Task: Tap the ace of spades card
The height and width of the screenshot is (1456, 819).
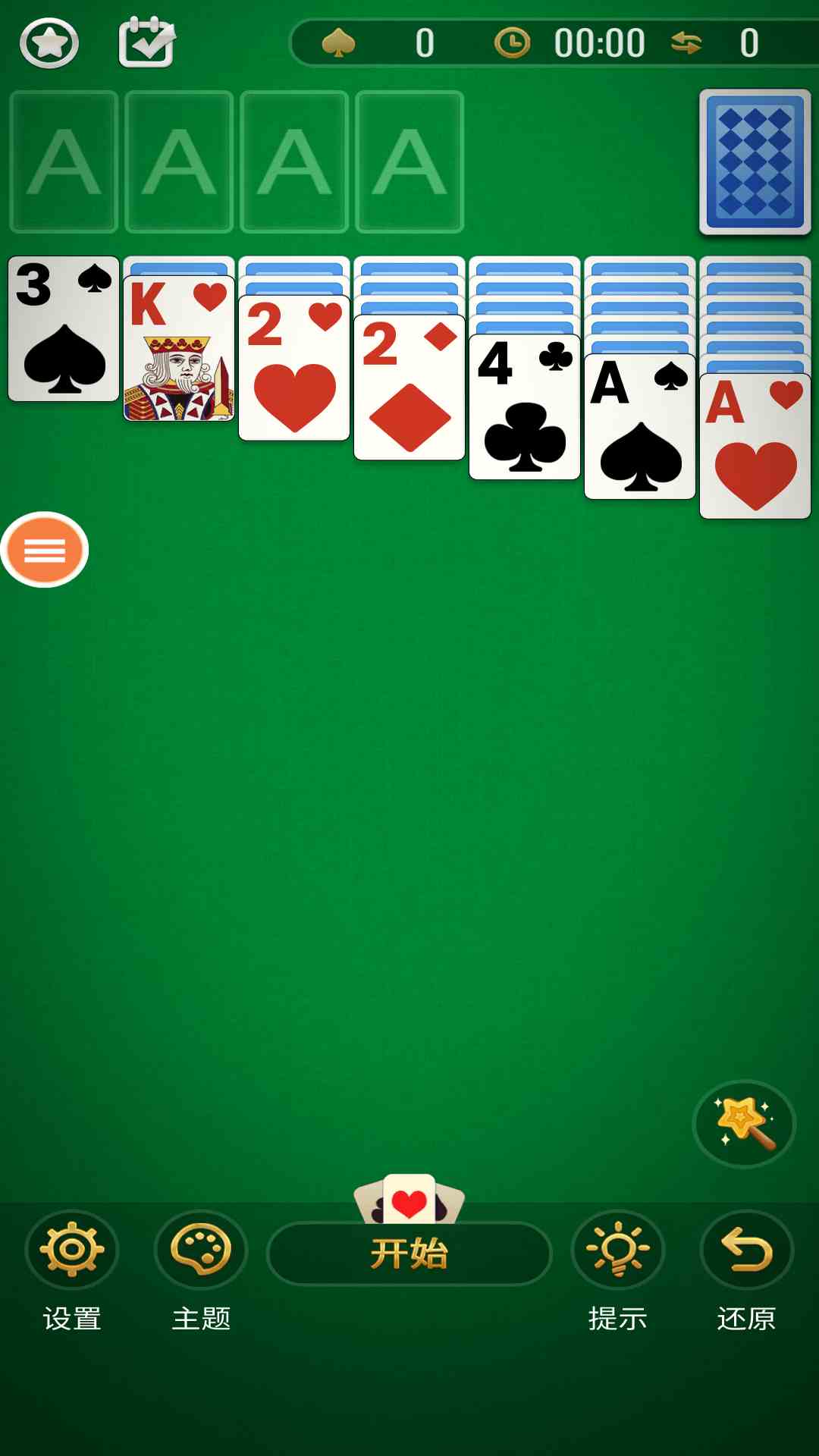Action: pyautogui.click(x=640, y=426)
